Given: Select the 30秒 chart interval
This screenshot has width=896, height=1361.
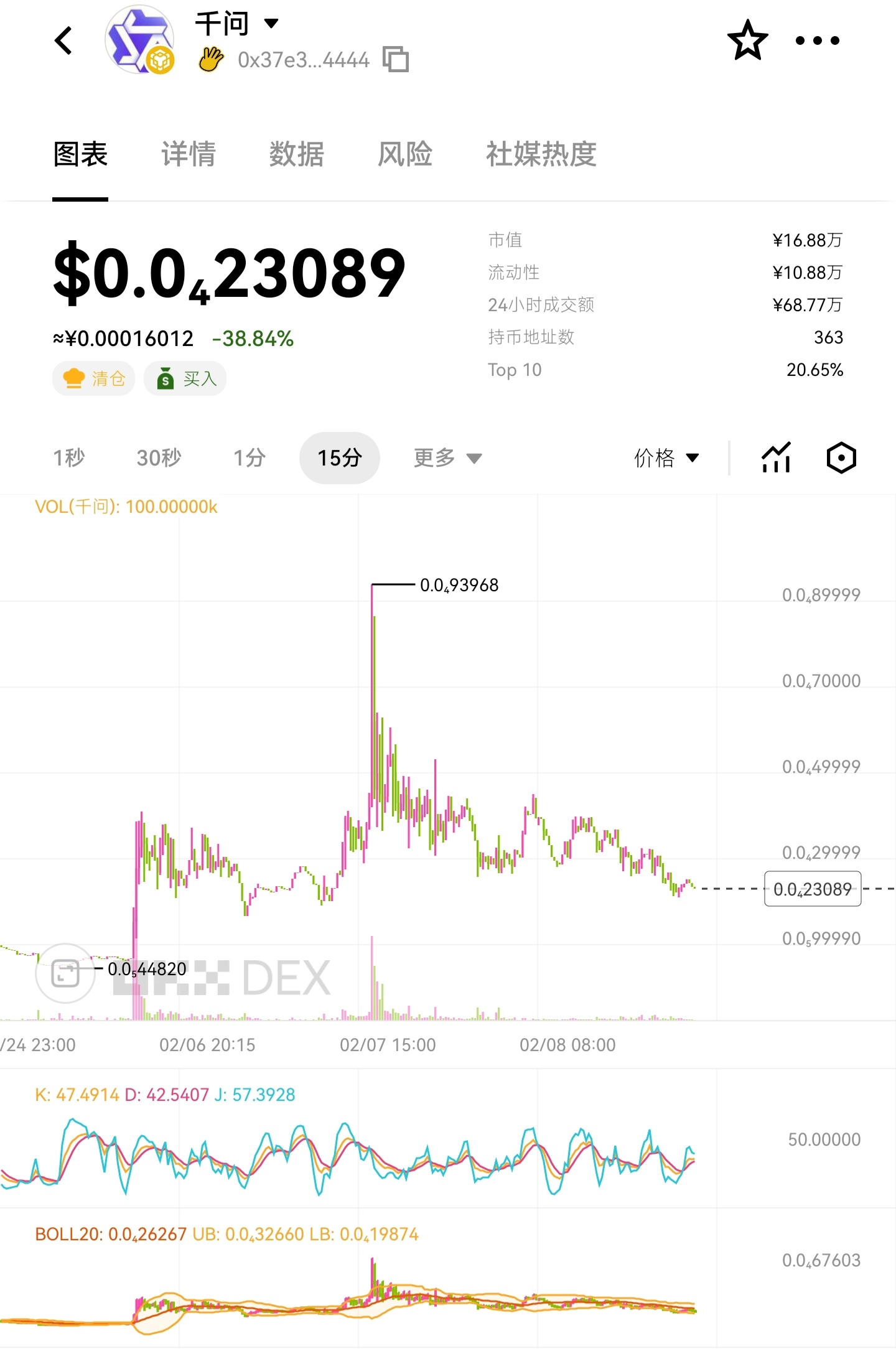Looking at the screenshot, I should (x=159, y=458).
